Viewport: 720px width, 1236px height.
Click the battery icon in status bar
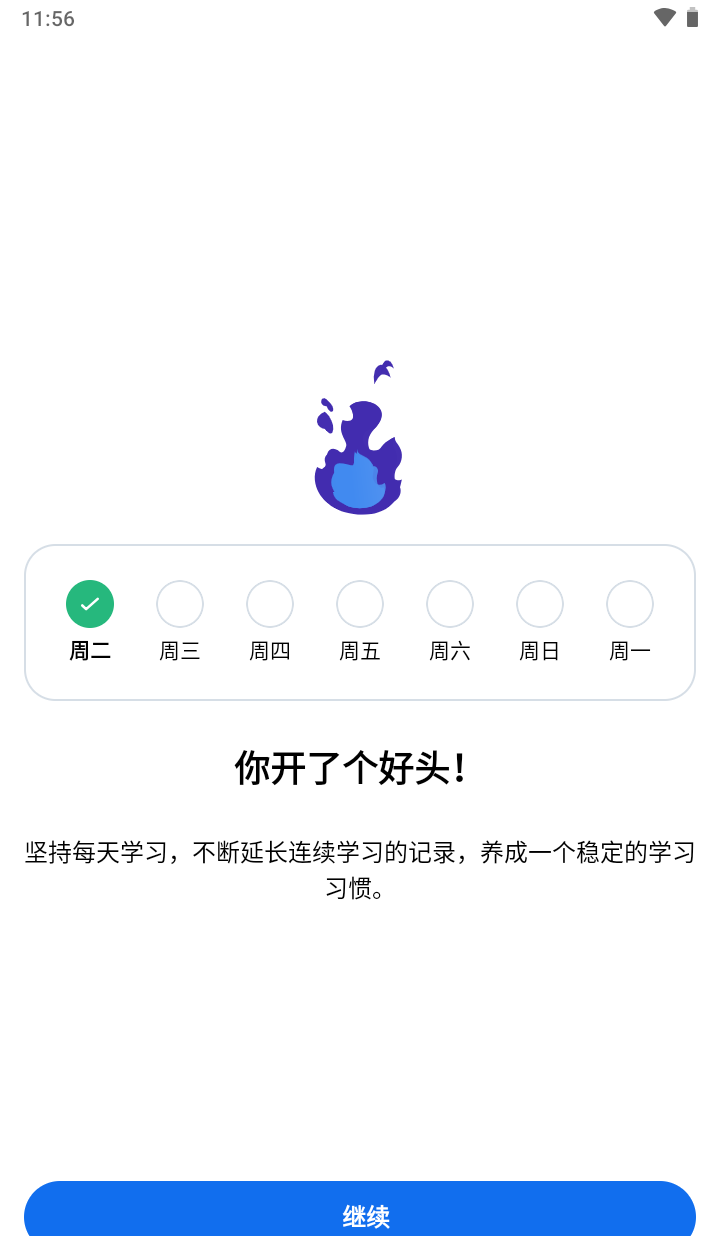tap(694, 18)
